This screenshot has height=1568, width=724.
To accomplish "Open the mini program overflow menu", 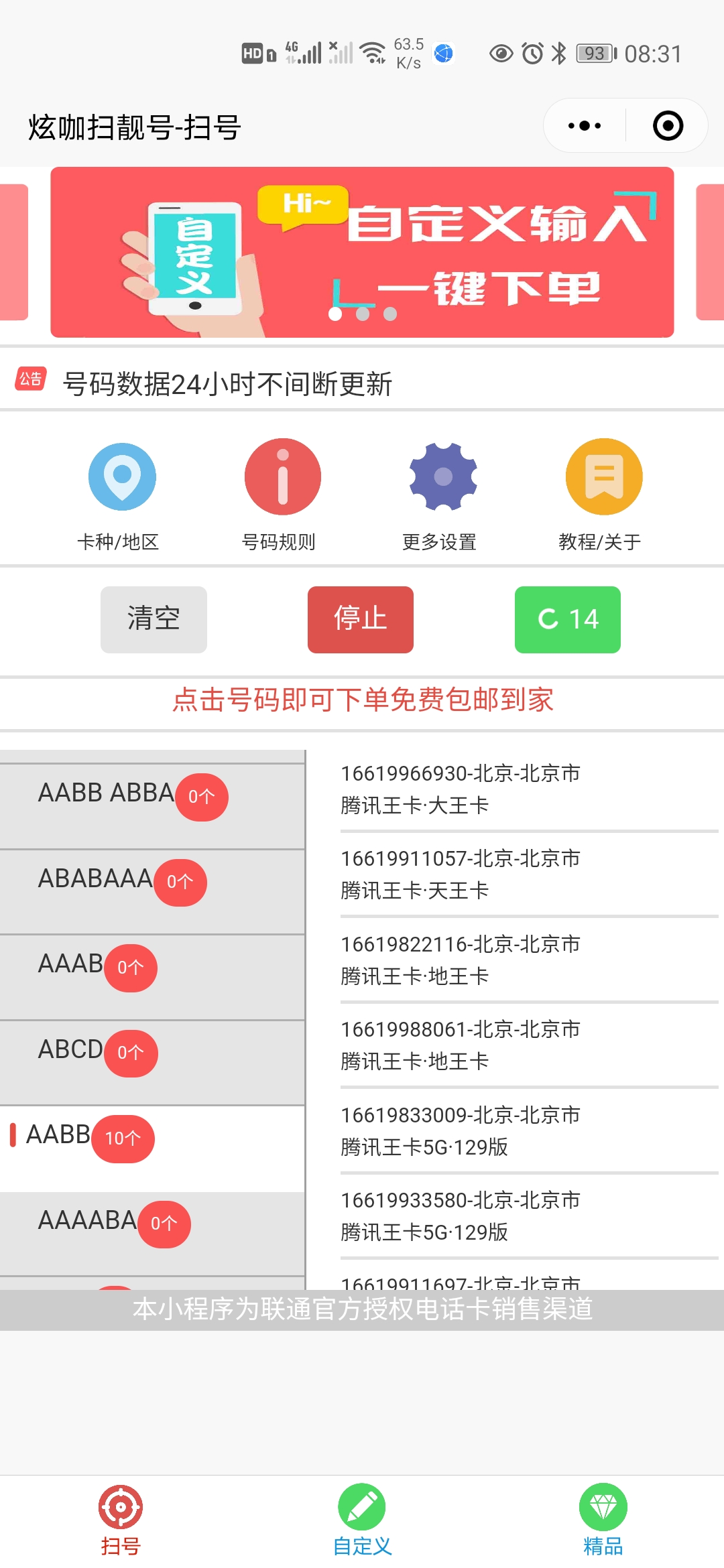I will coord(585,126).
